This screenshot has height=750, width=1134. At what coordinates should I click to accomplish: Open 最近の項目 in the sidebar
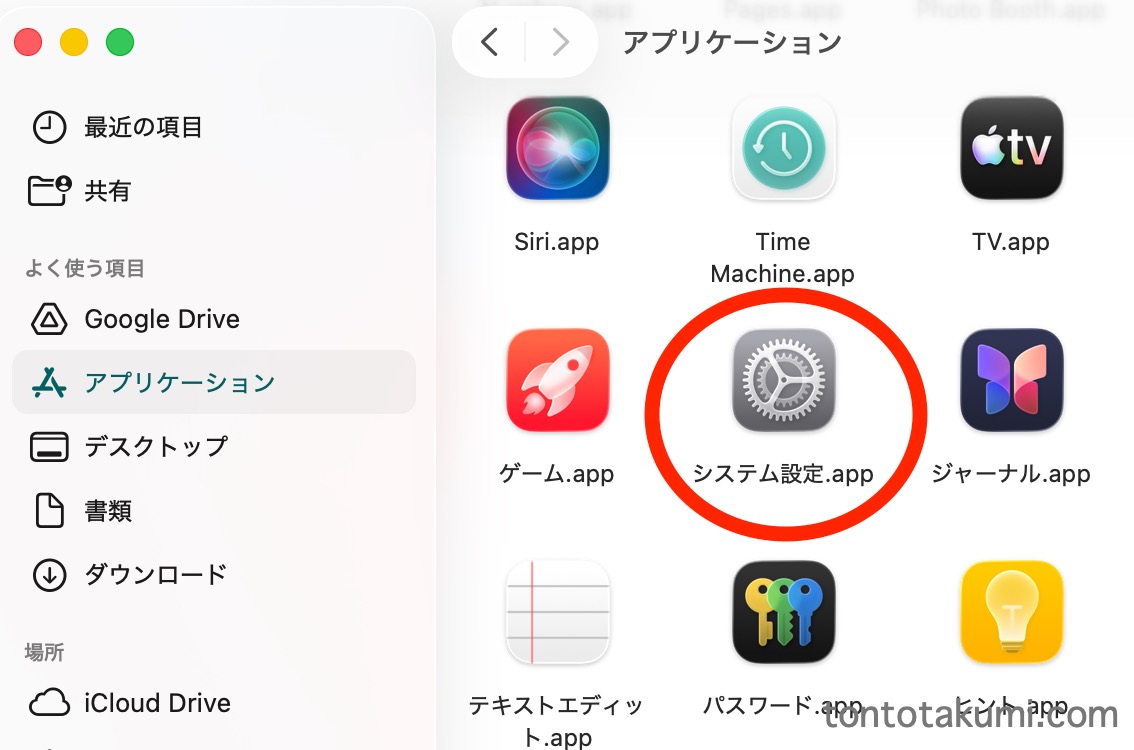[x=142, y=127]
